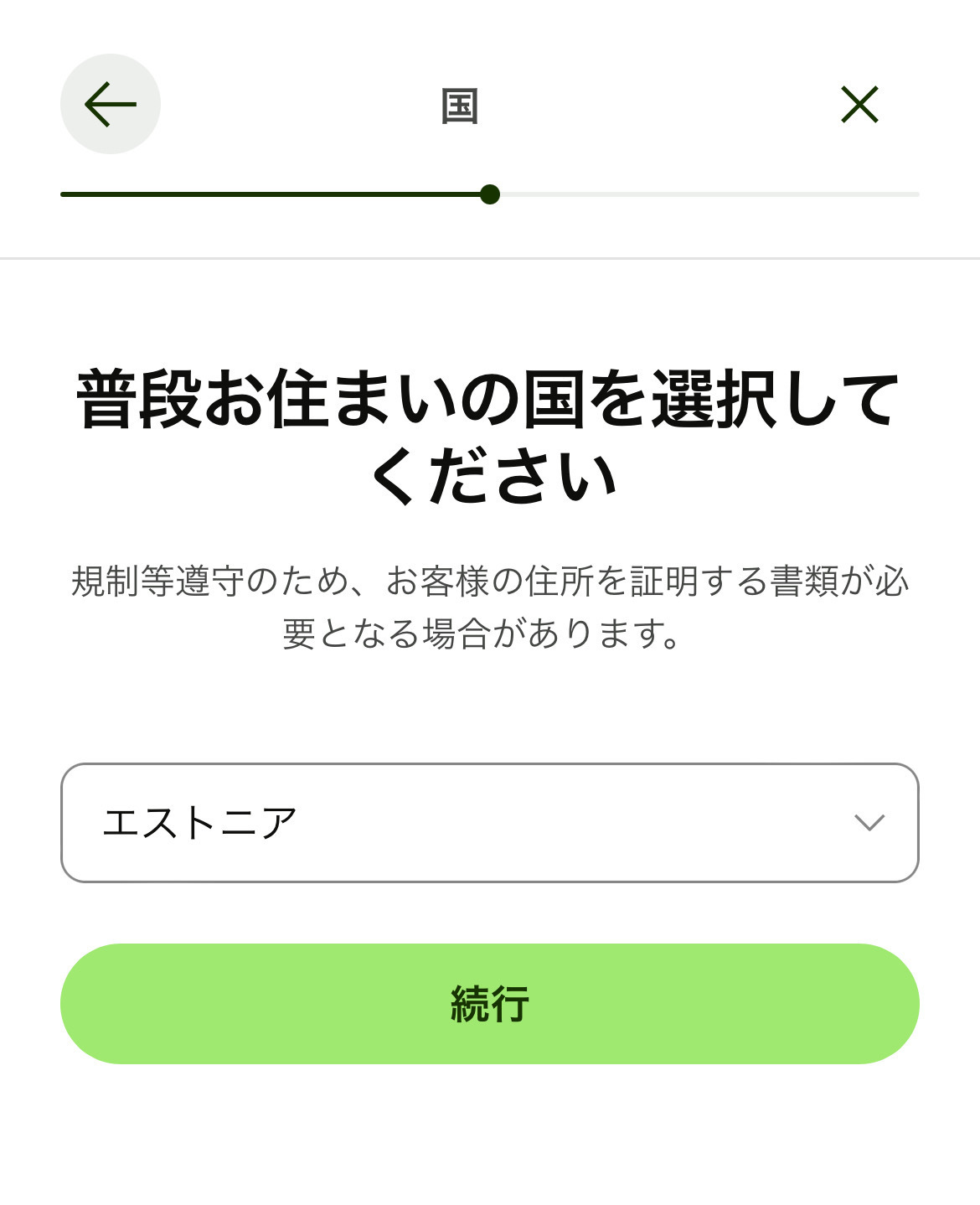
Task: Open the エストニア country dropdown
Action: coord(489,822)
